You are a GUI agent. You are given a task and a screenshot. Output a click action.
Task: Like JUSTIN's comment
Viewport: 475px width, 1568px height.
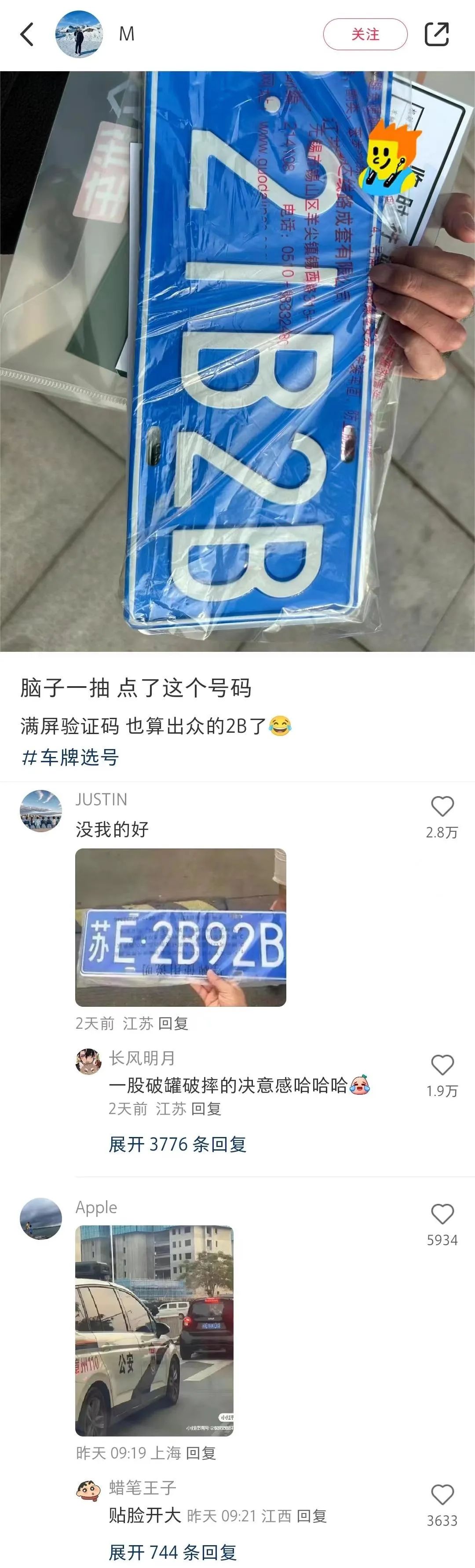[x=442, y=807]
